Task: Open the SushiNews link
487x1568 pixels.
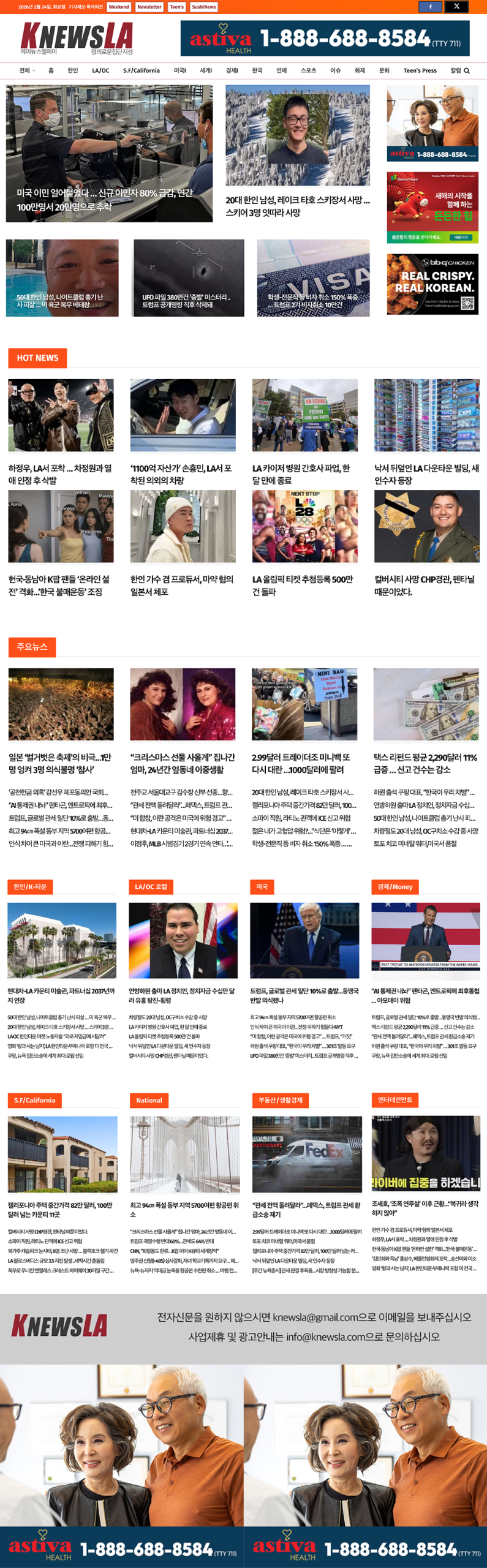Action: tap(203, 7)
